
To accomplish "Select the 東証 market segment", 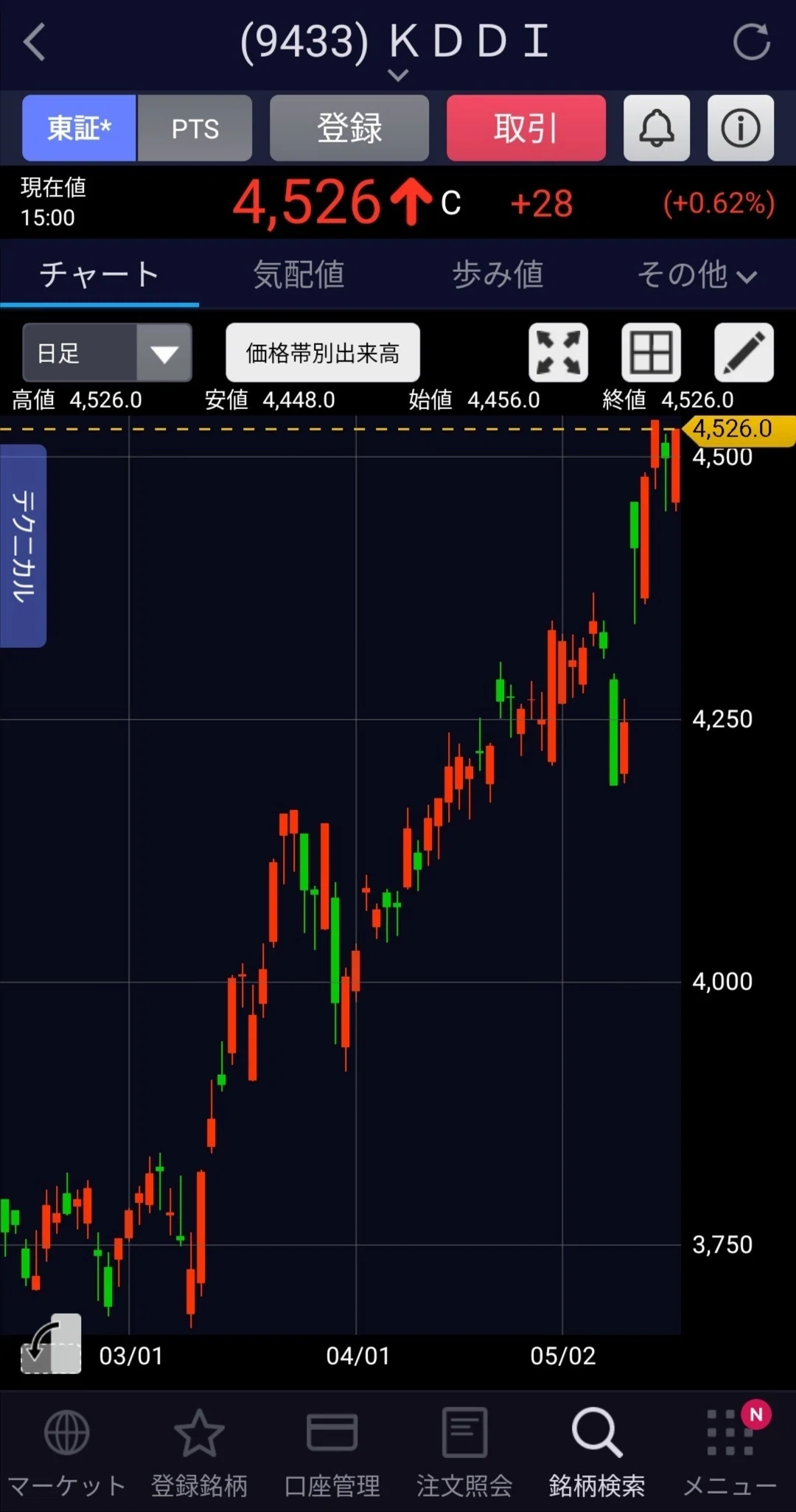I will coord(79,128).
